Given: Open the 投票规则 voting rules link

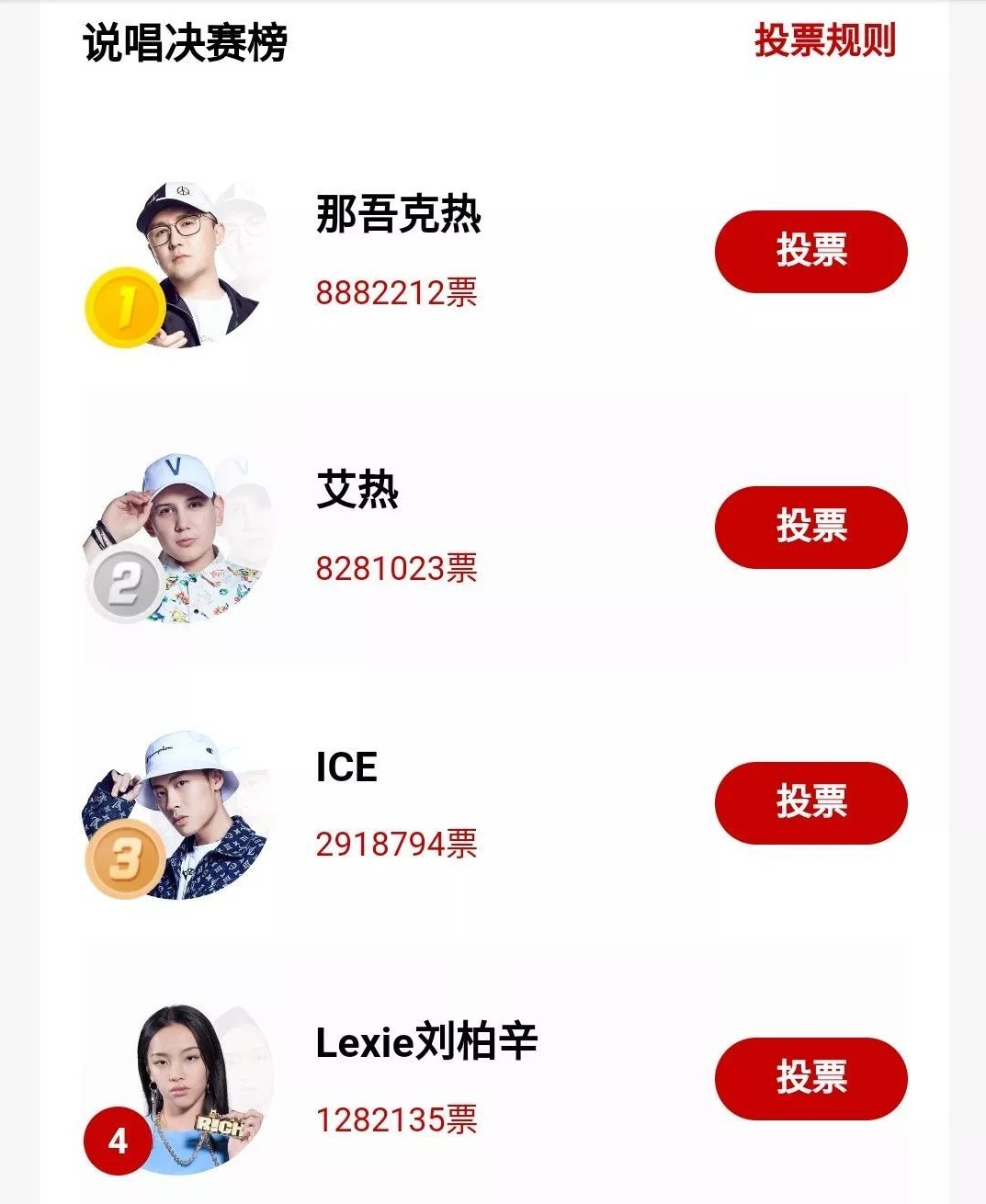Looking at the screenshot, I should click(824, 41).
